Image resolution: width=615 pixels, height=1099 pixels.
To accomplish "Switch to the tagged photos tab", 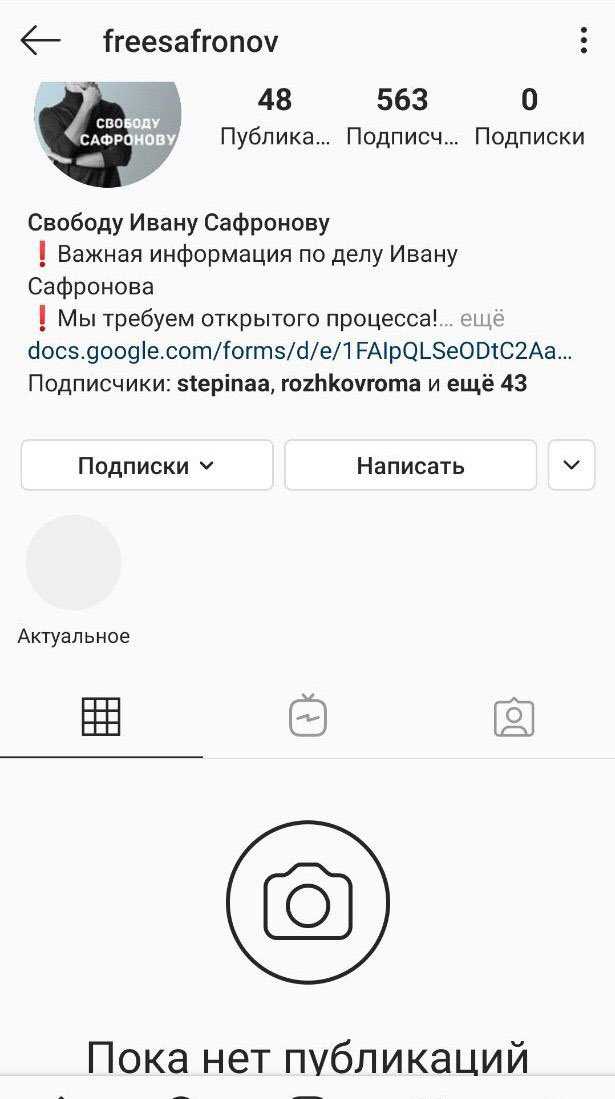I will (514, 717).
